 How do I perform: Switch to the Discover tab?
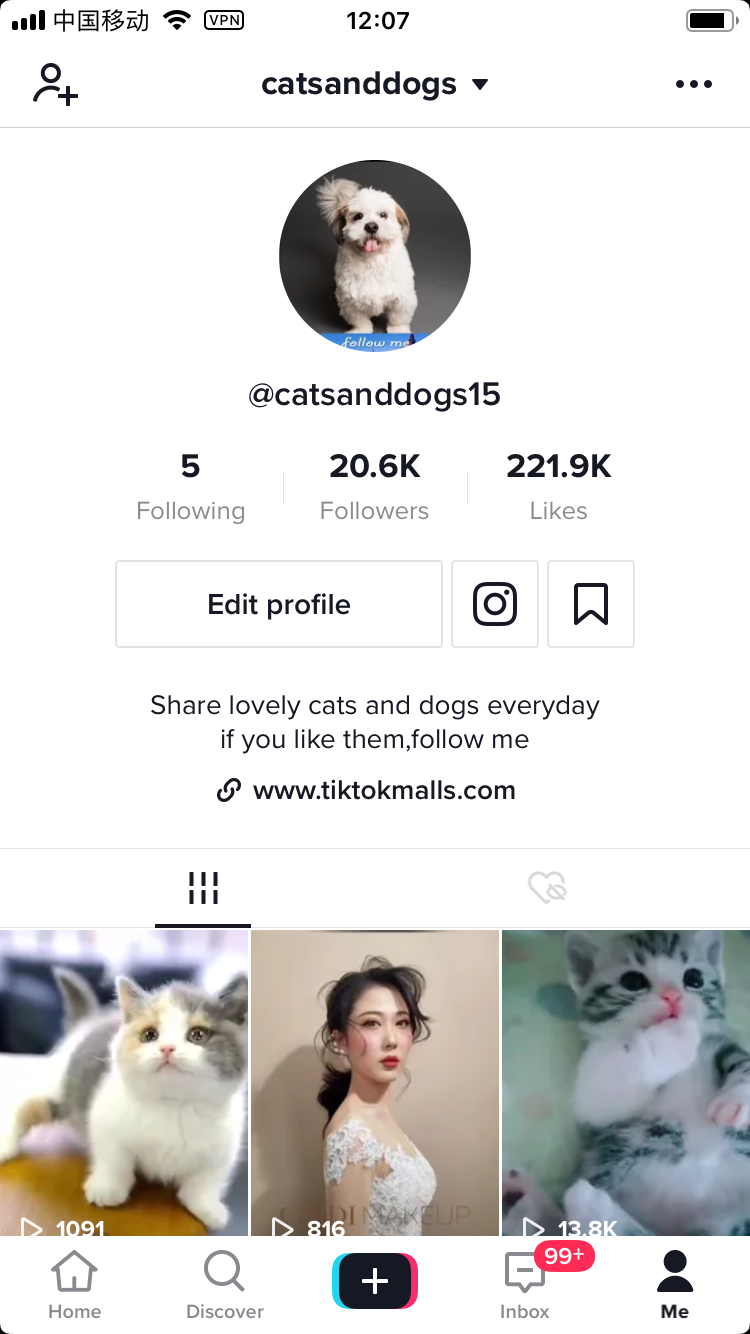point(225,1286)
